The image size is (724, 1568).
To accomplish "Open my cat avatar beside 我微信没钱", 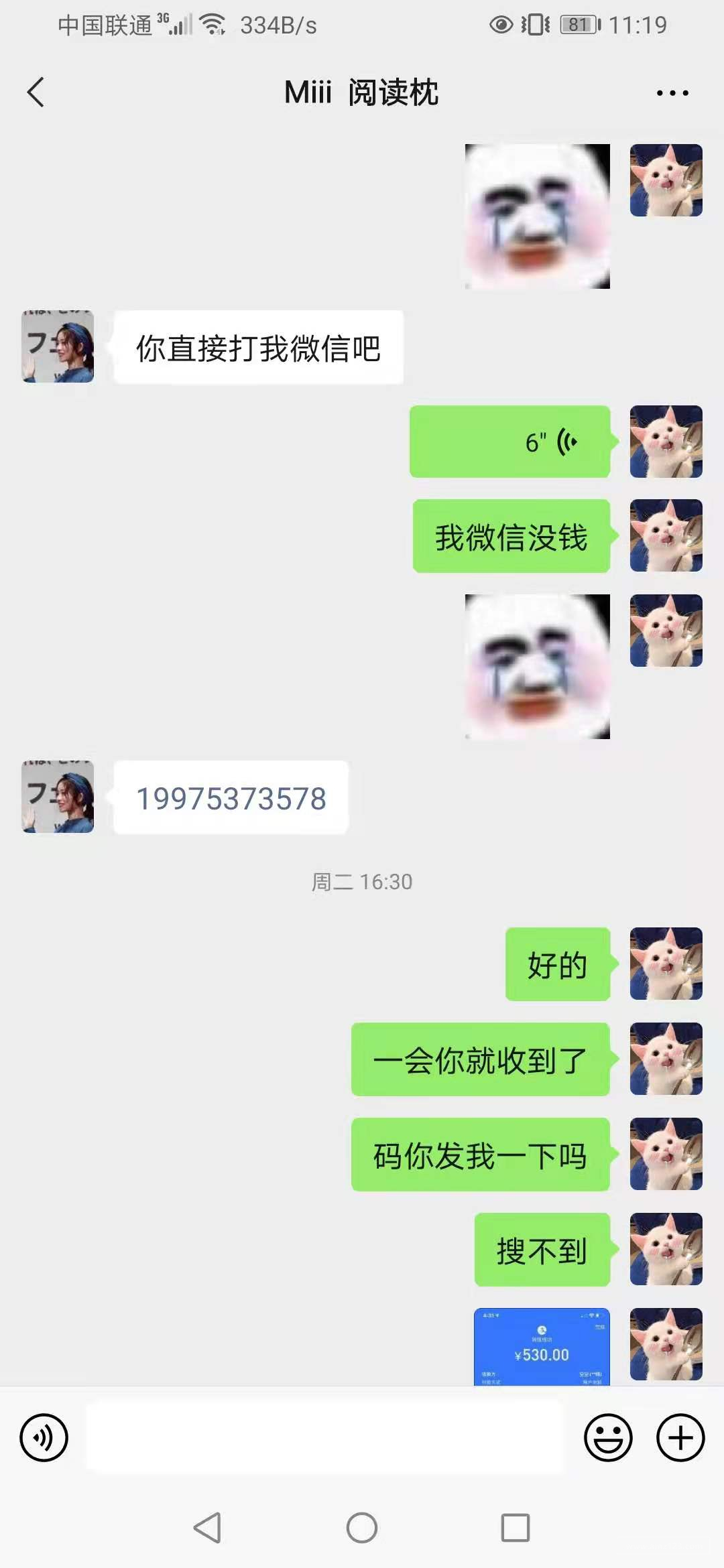I will tap(666, 536).
